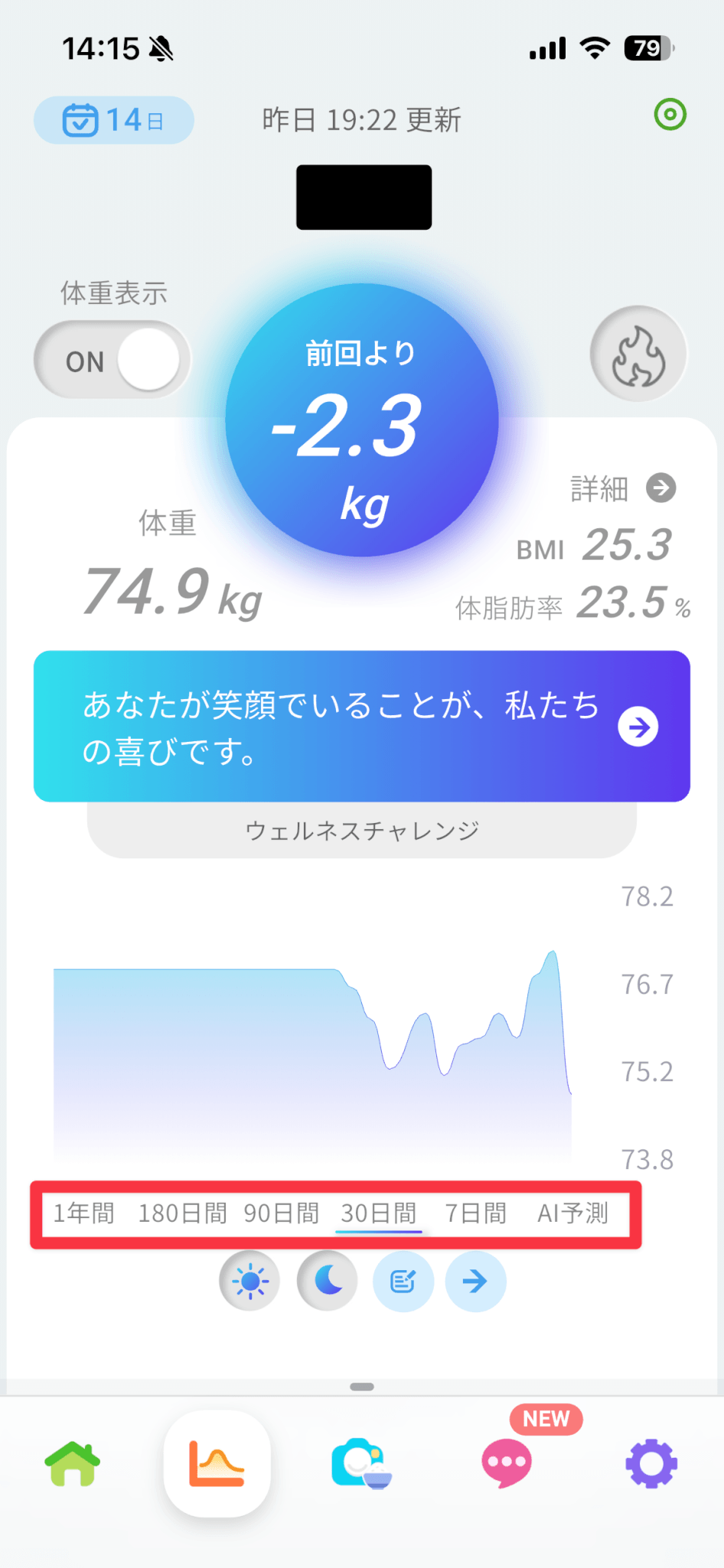This screenshot has height=1568, width=724.
Task: Show the 7日間 graph
Action: pyautogui.click(x=475, y=1214)
